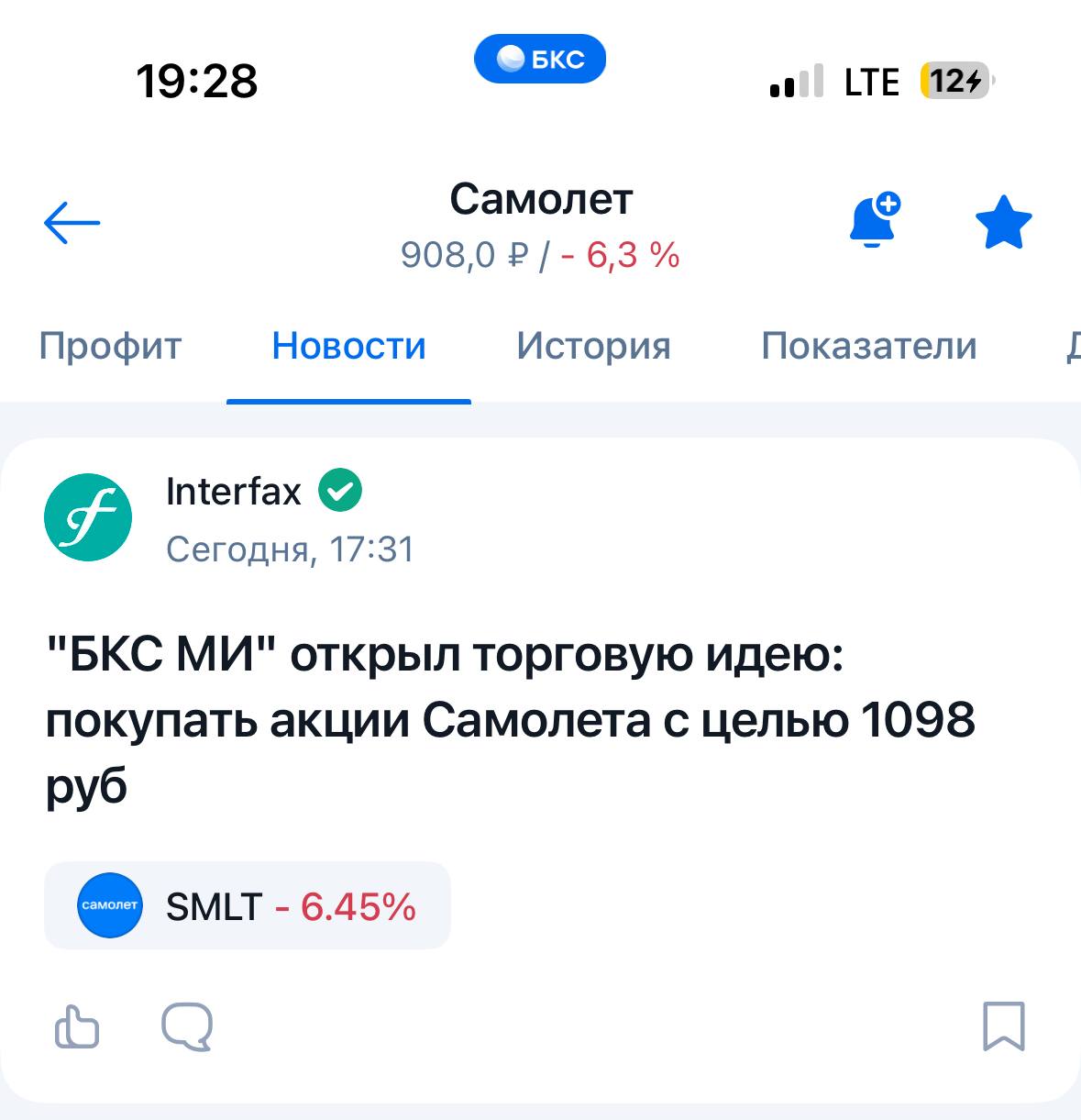The height and width of the screenshot is (1120, 1081).
Task: Open comments on the Interfax post
Action: click(187, 1026)
